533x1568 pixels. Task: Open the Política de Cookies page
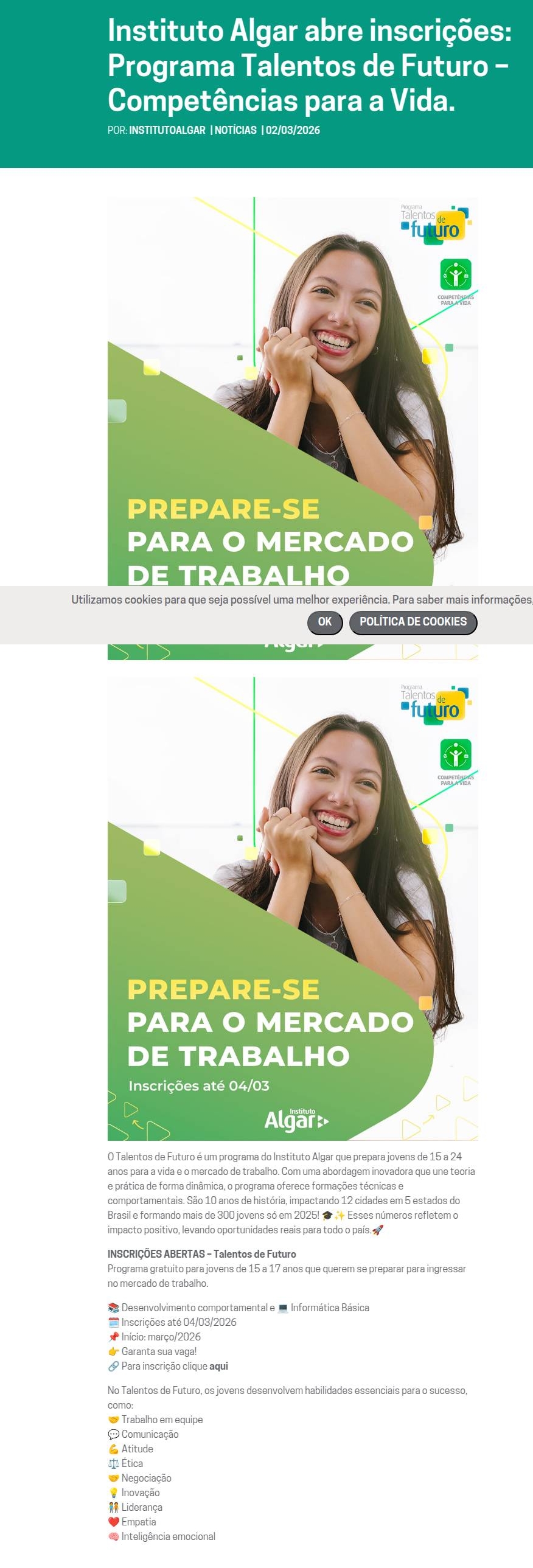pyautogui.click(x=413, y=621)
